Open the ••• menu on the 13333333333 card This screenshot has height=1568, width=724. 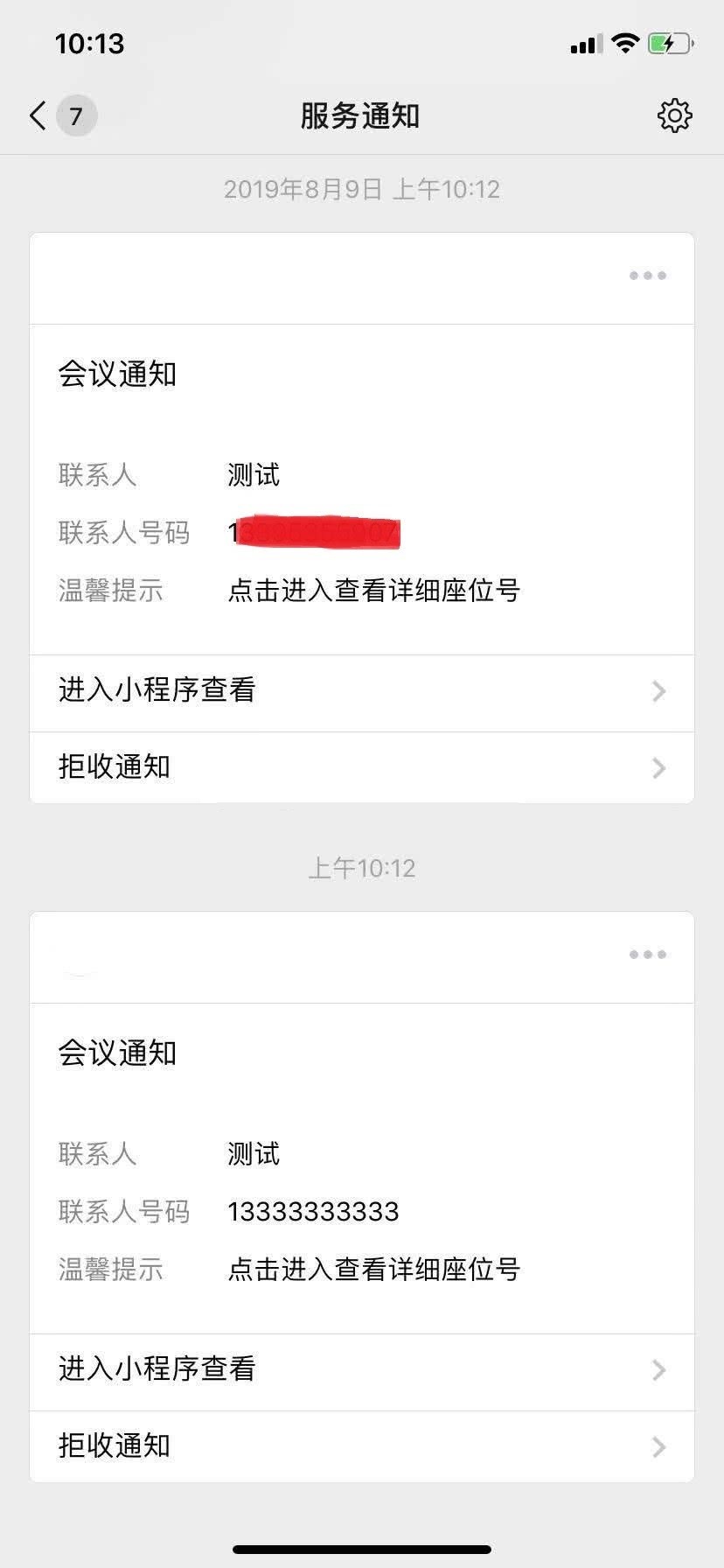(648, 955)
